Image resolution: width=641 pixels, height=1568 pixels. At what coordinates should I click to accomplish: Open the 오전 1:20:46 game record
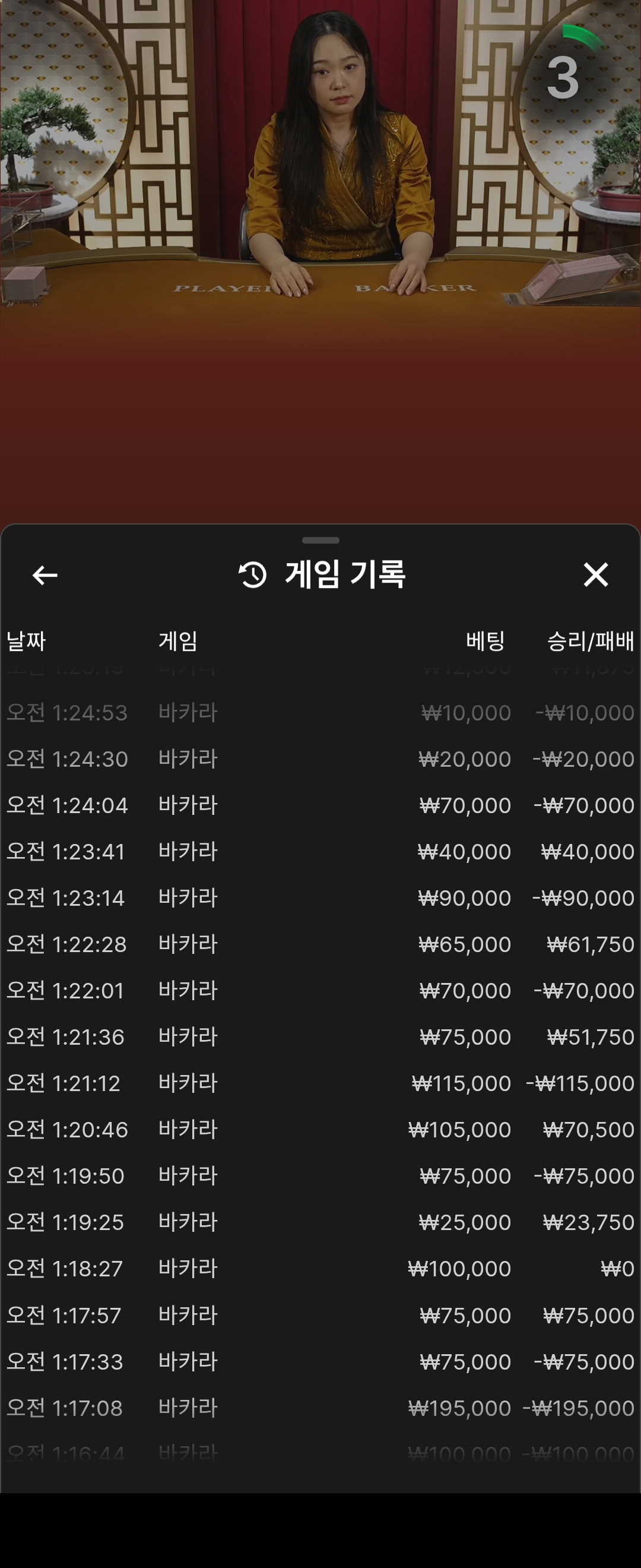[320, 1129]
